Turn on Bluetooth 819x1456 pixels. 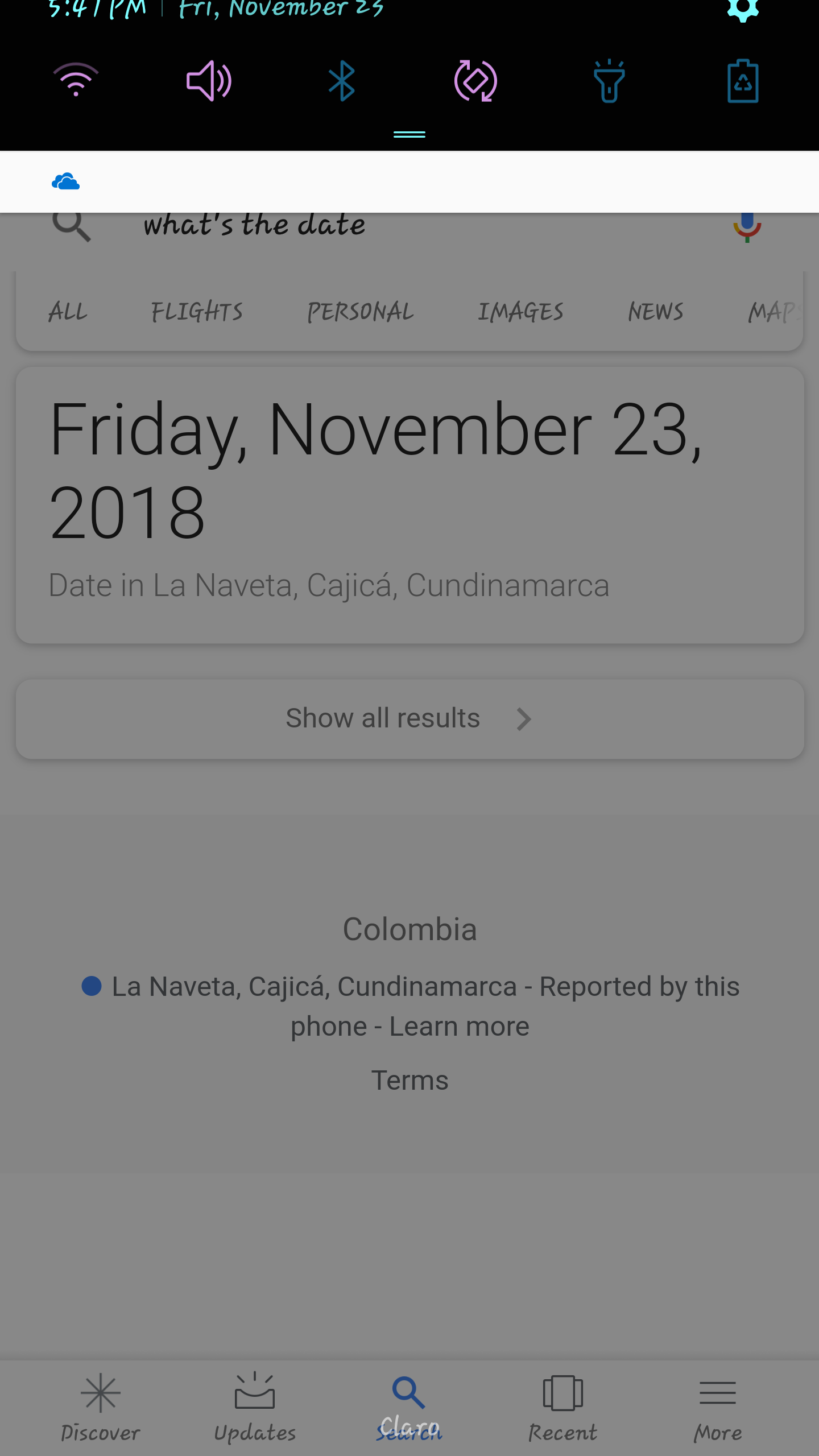pyautogui.click(x=342, y=81)
